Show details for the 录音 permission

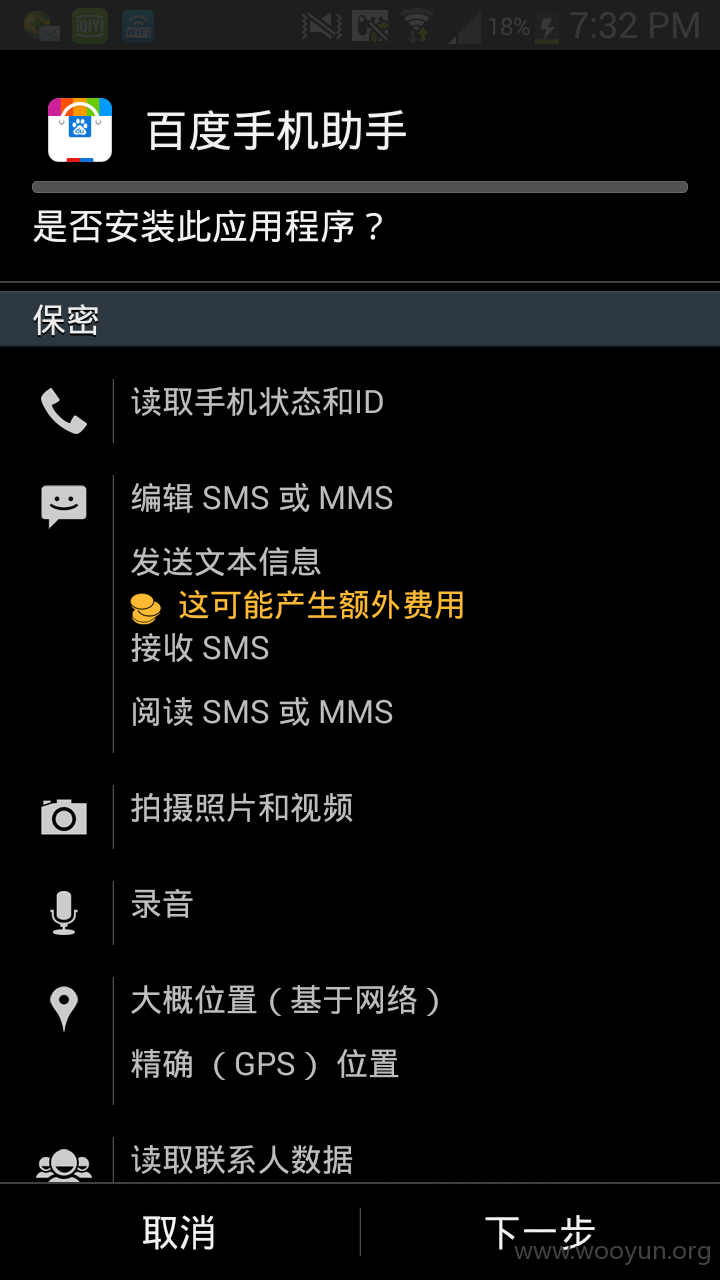162,904
